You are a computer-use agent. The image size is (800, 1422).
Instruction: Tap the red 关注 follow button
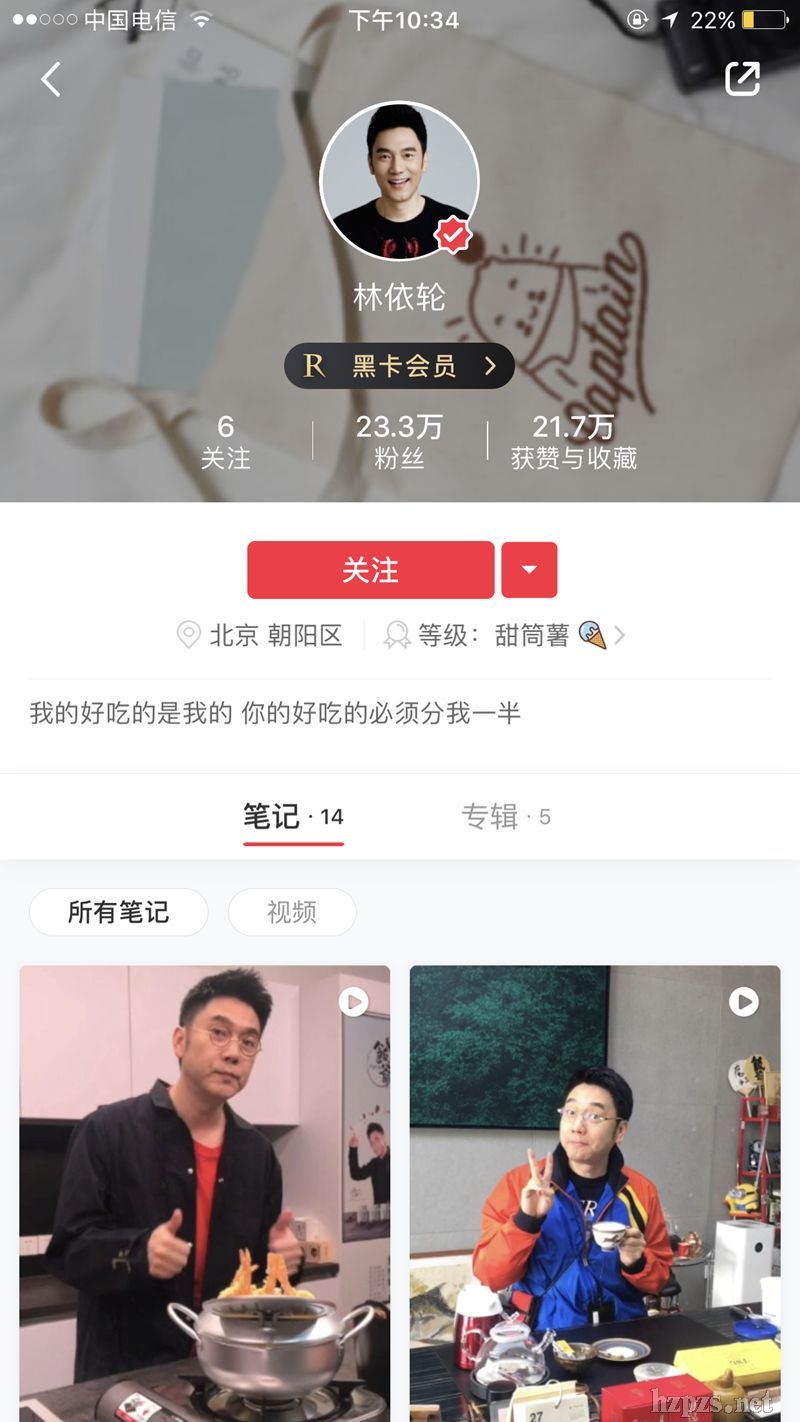[370, 570]
